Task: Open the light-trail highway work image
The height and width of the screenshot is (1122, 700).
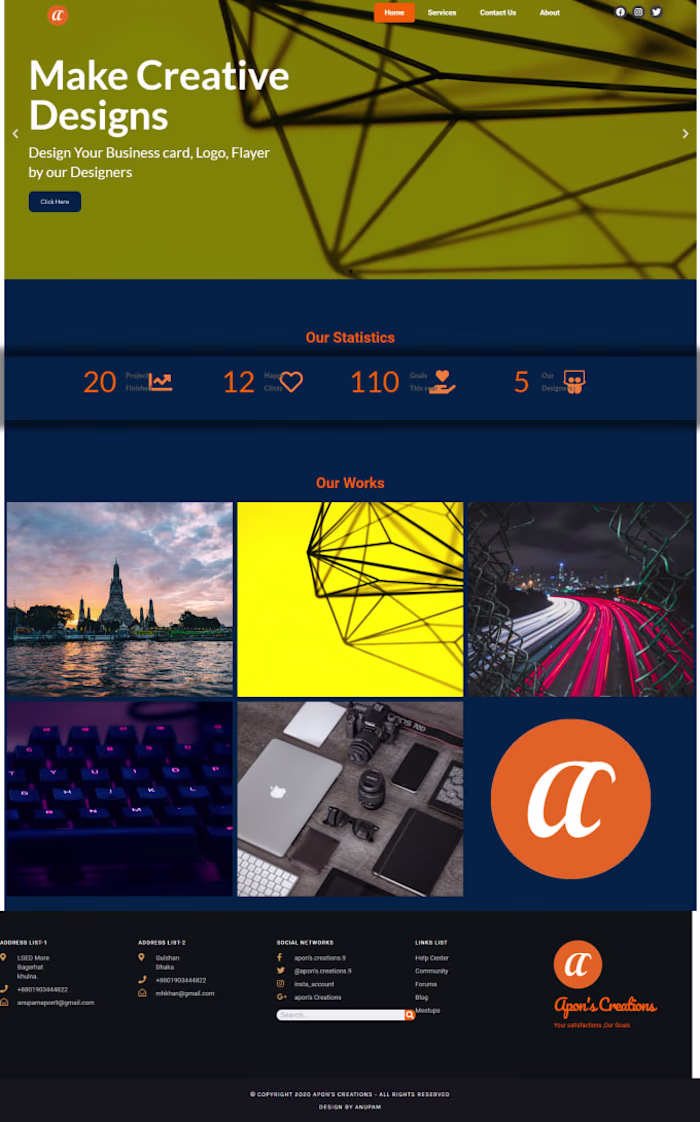Action: 580,598
